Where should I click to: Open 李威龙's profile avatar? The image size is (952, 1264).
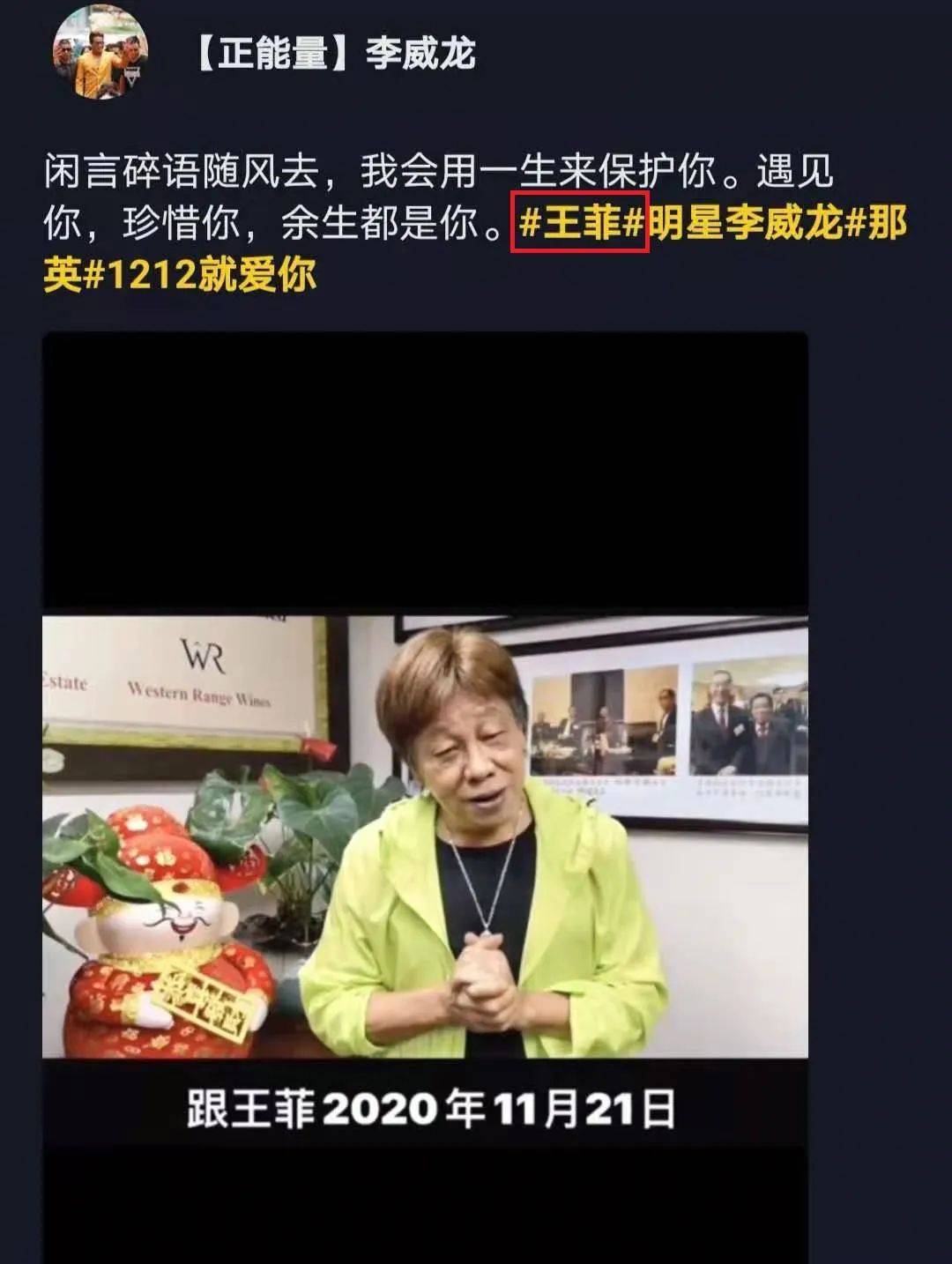tap(100, 55)
